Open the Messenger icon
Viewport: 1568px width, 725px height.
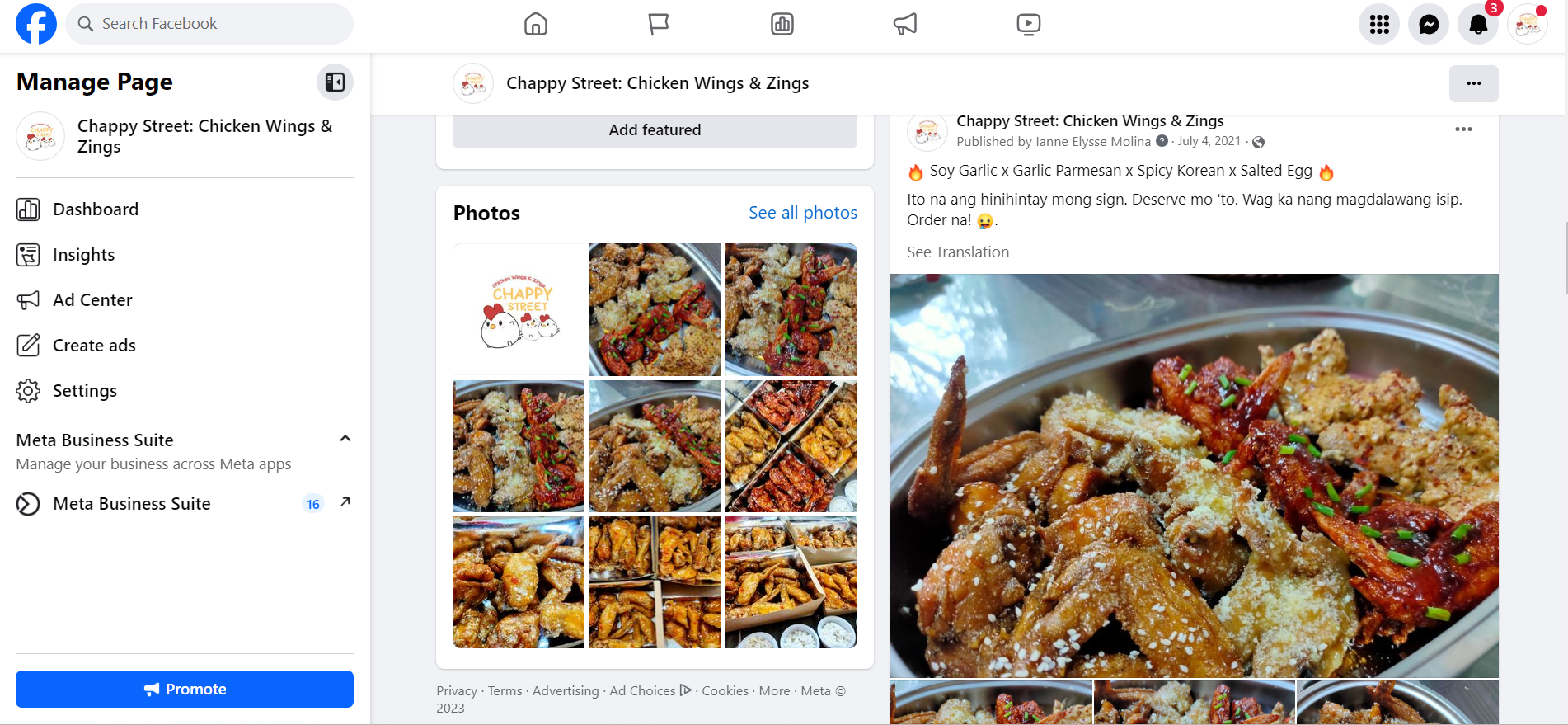pos(1429,24)
